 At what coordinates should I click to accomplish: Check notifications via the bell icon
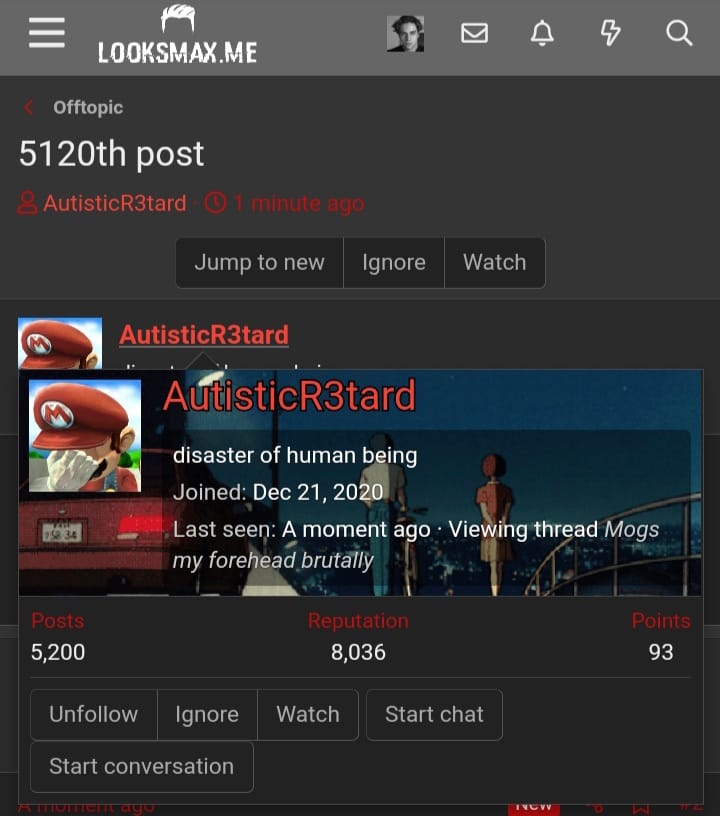(x=541, y=33)
